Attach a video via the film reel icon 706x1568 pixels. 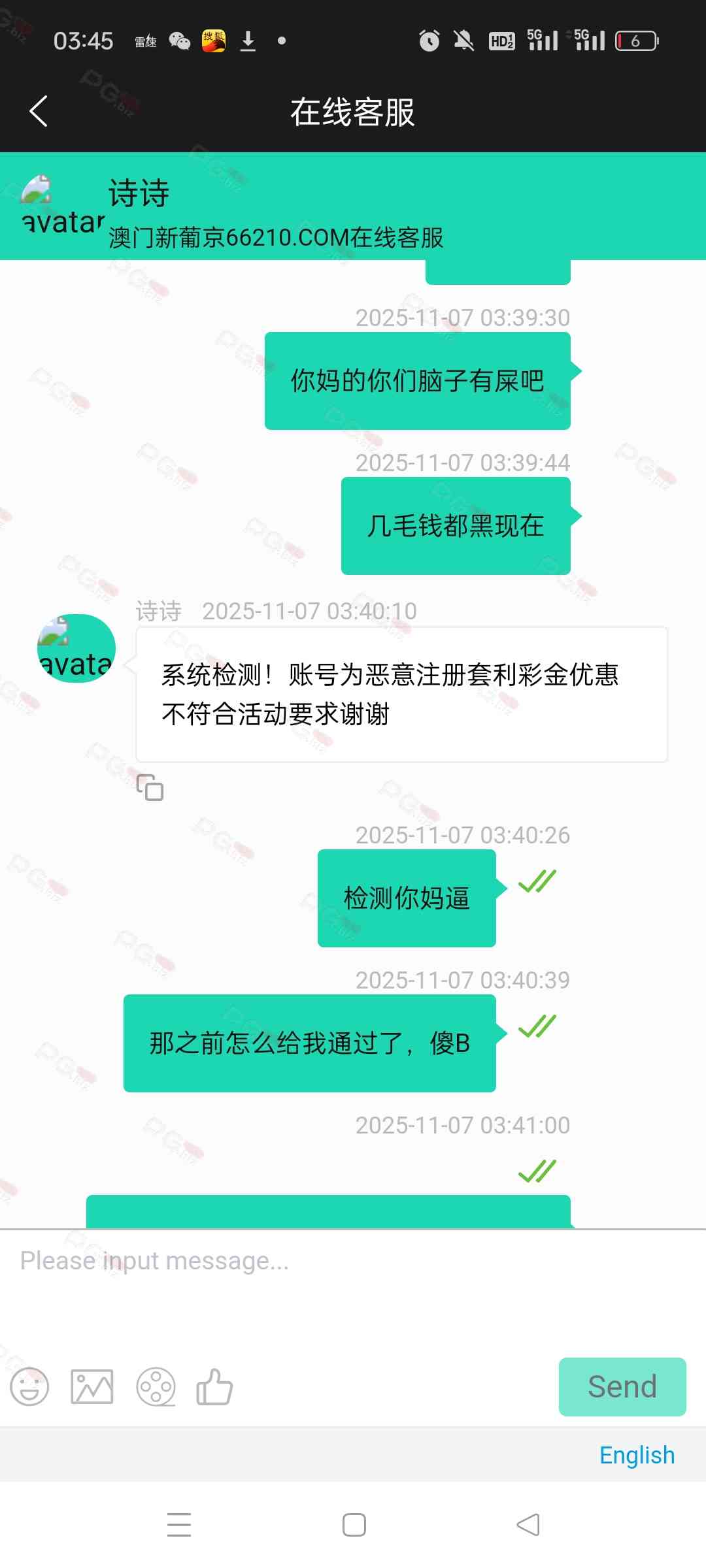pos(156,1386)
